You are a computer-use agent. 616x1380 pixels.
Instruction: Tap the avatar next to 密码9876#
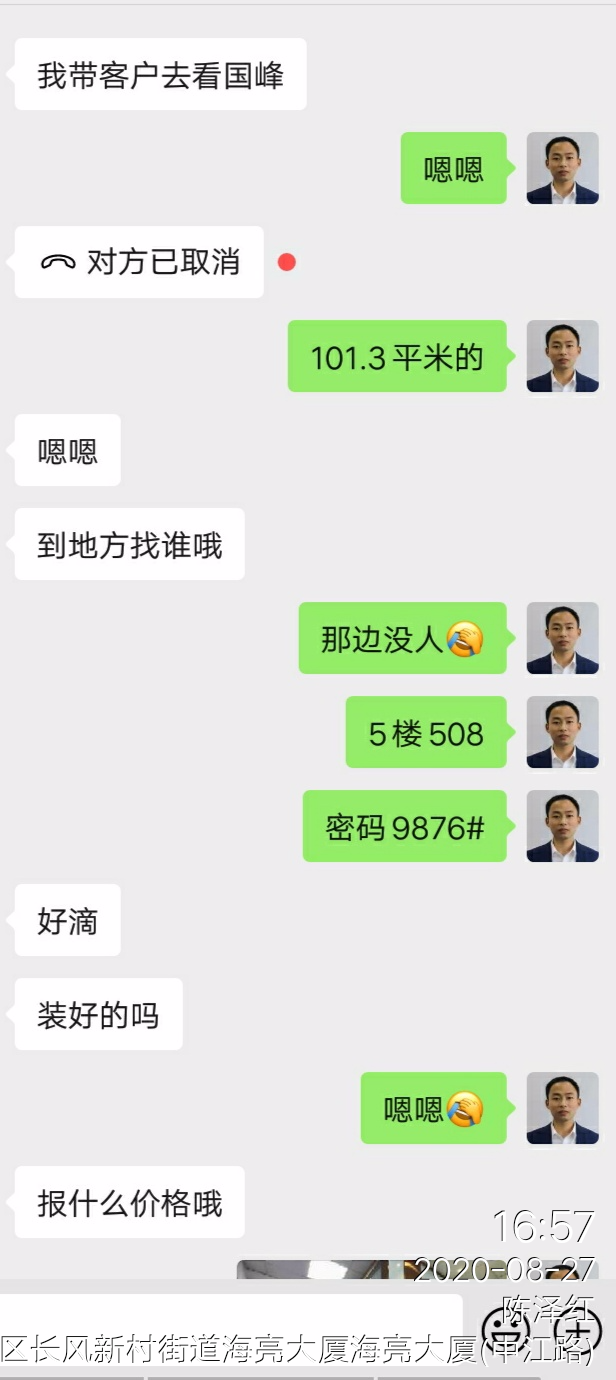coord(562,826)
